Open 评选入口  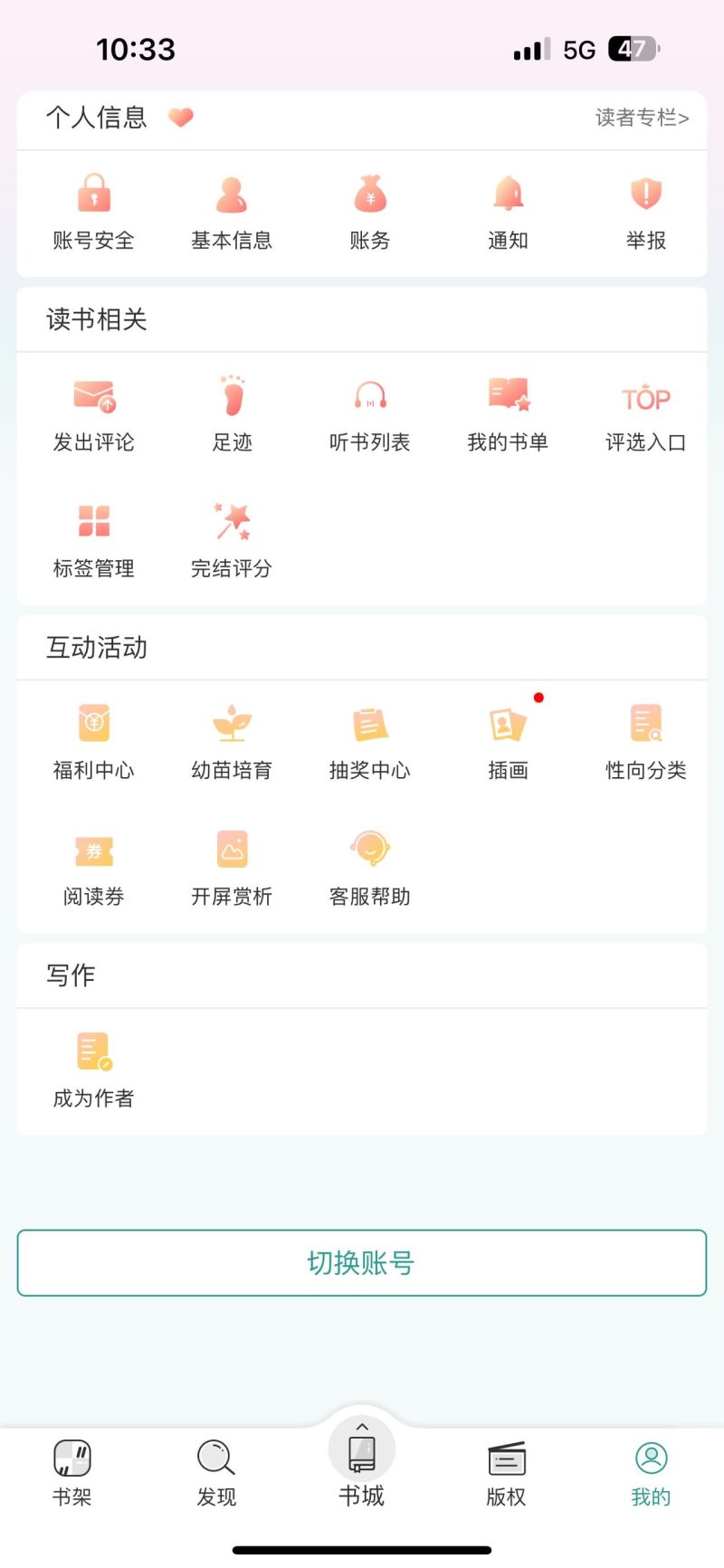[646, 413]
